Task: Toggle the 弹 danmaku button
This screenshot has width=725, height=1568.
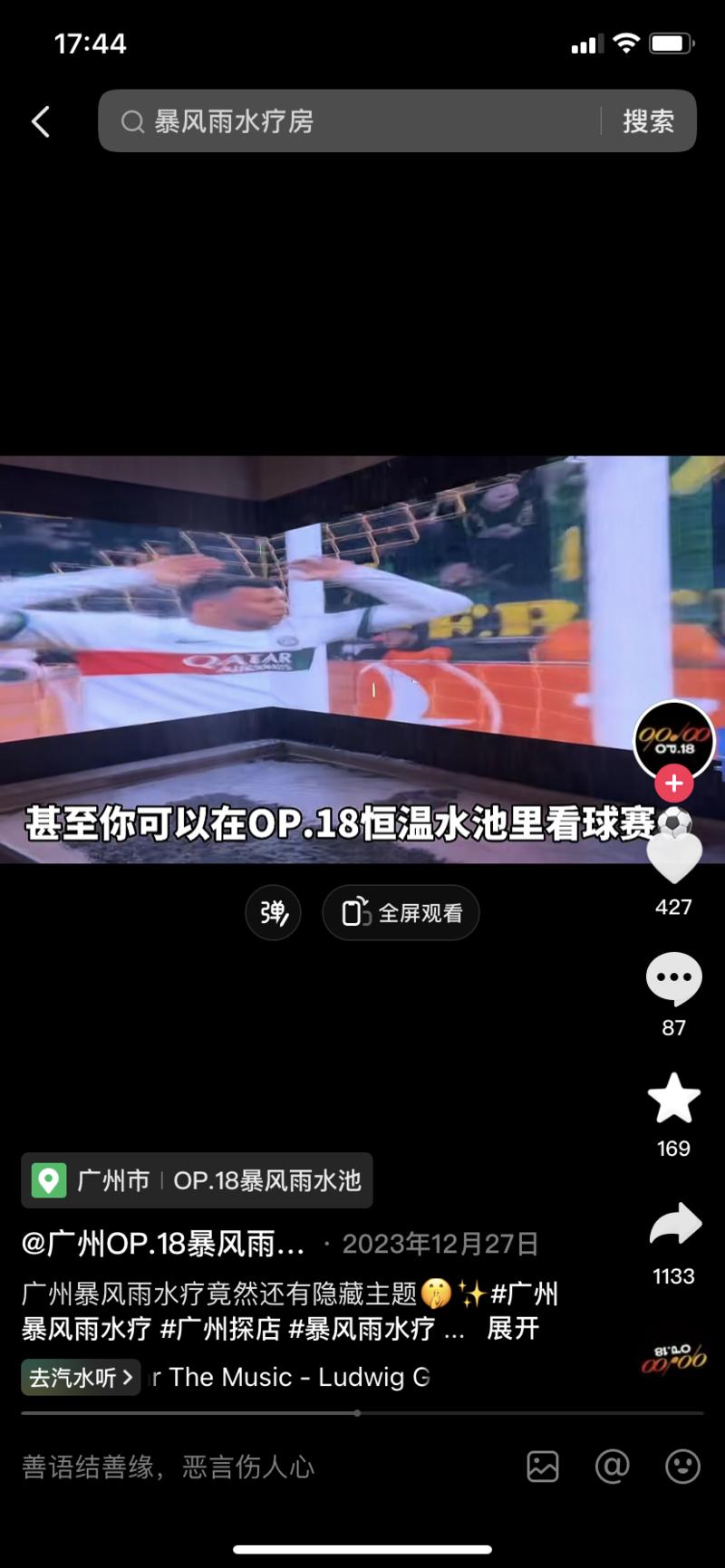Action: 273,912
